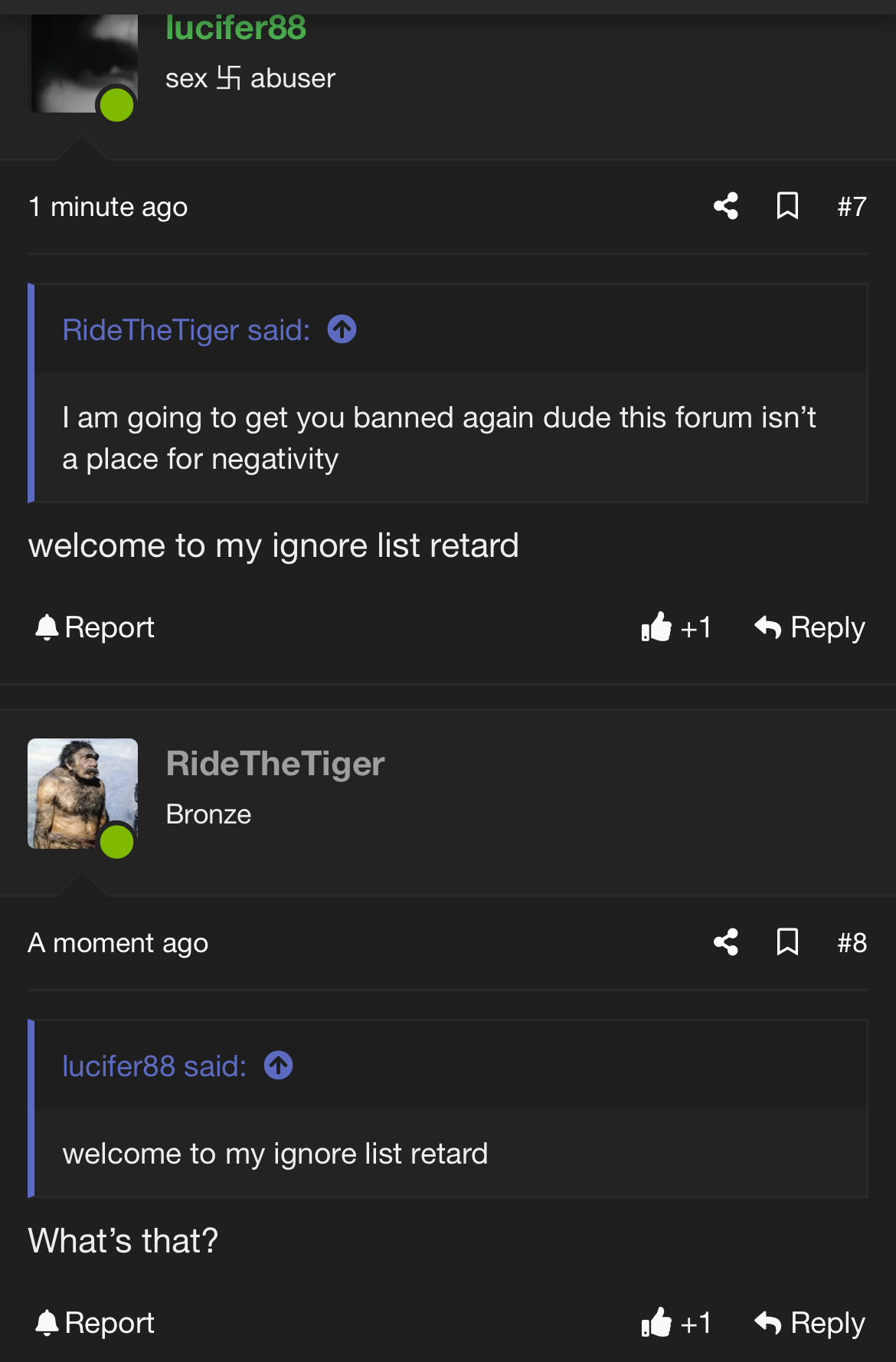Bookmark post #7
Viewport: 896px width, 1362px height.
787,206
